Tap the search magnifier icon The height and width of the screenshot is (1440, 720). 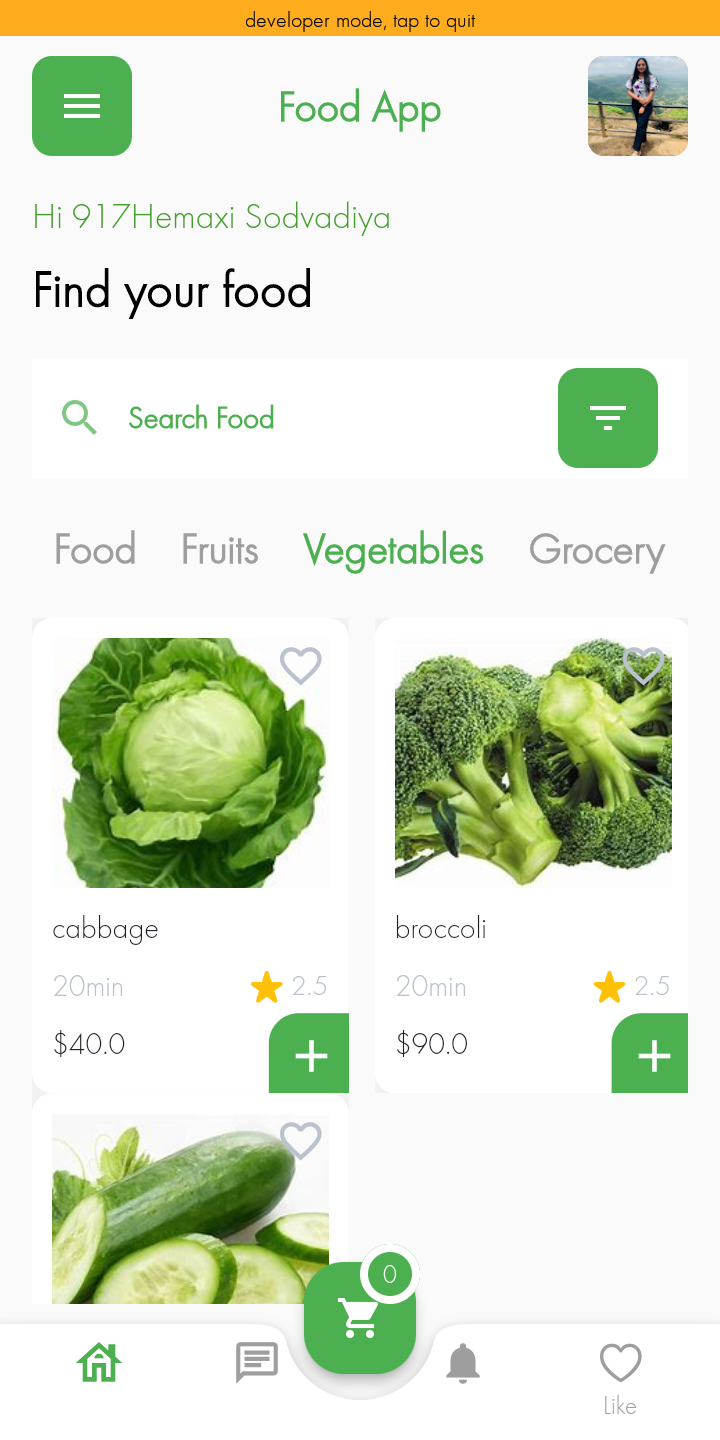[79, 418]
